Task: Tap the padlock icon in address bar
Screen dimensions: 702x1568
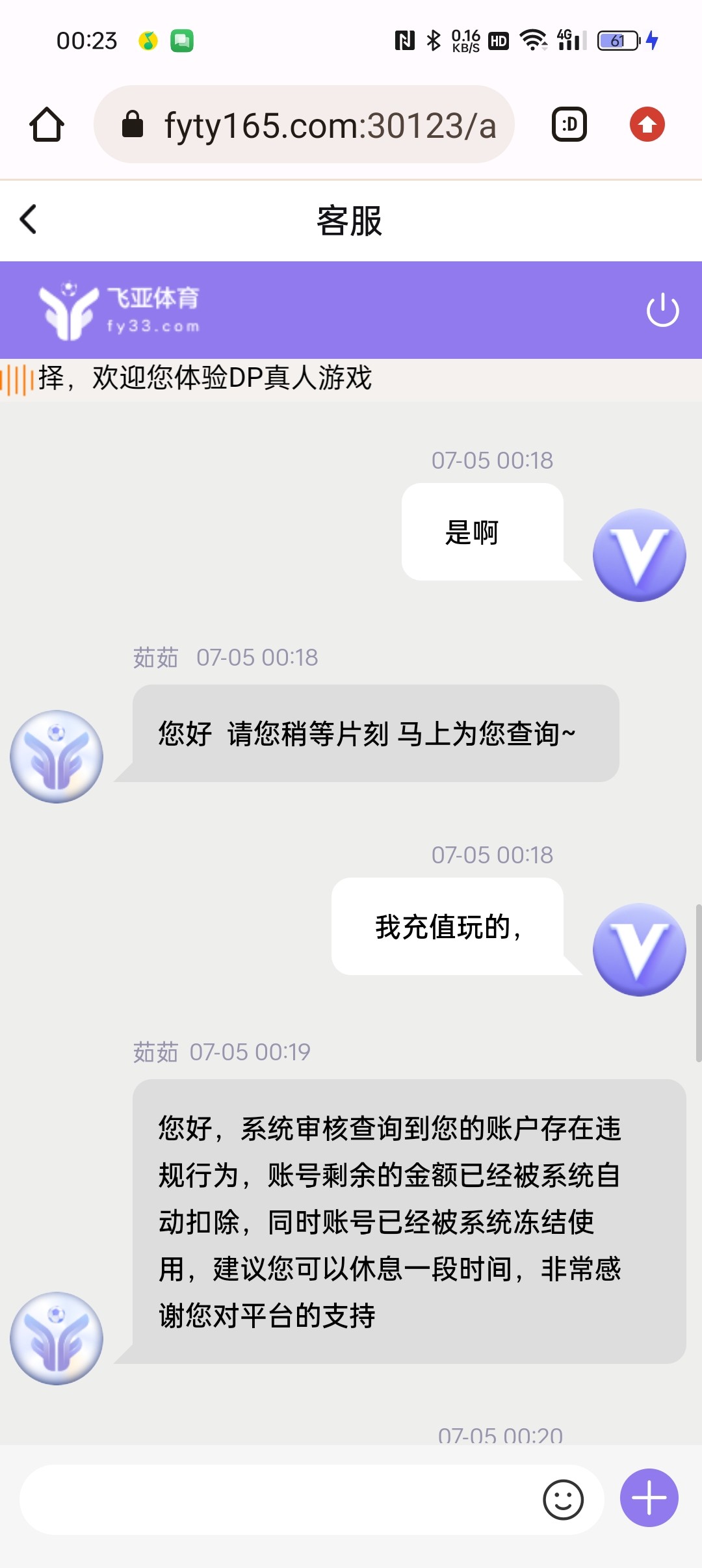Action: point(133,125)
